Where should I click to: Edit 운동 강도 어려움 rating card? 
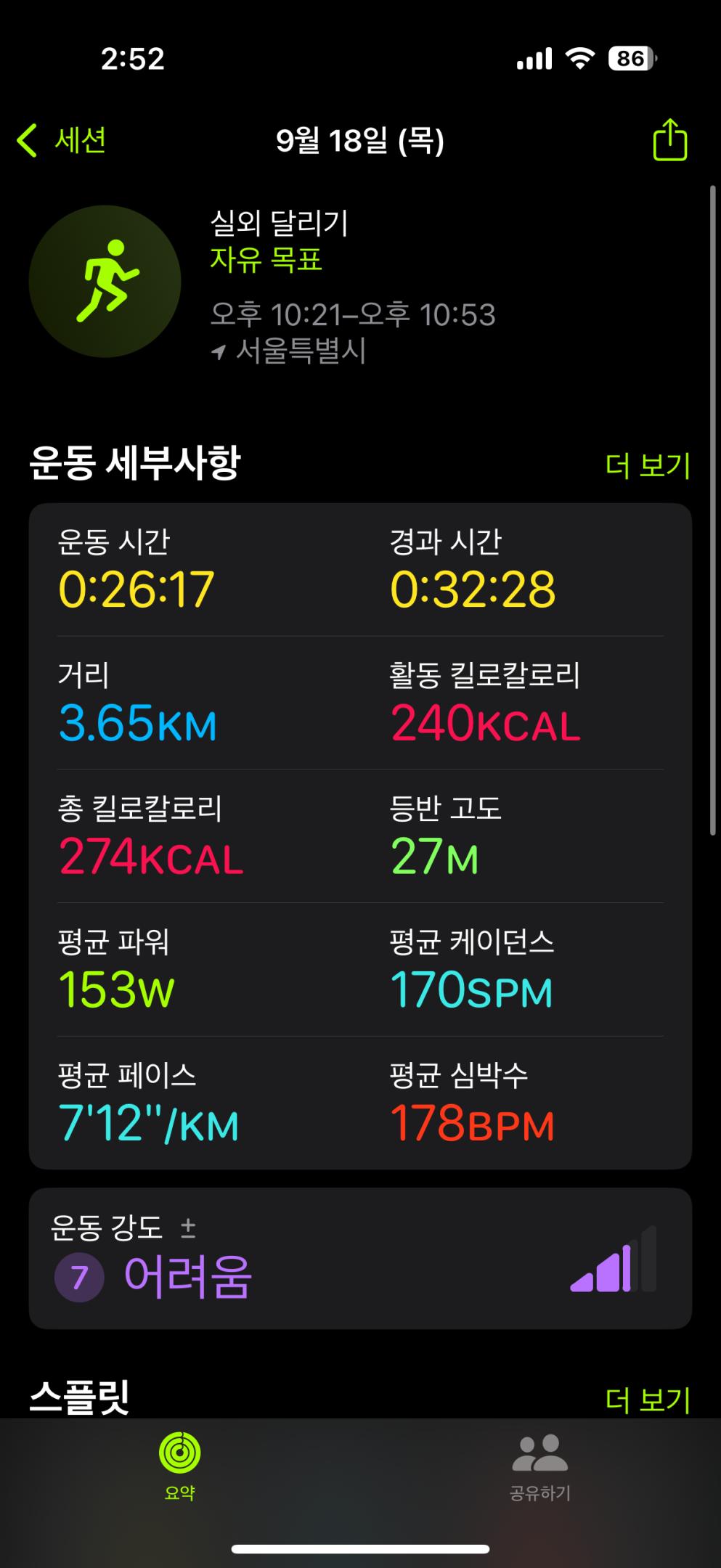pos(360,1259)
